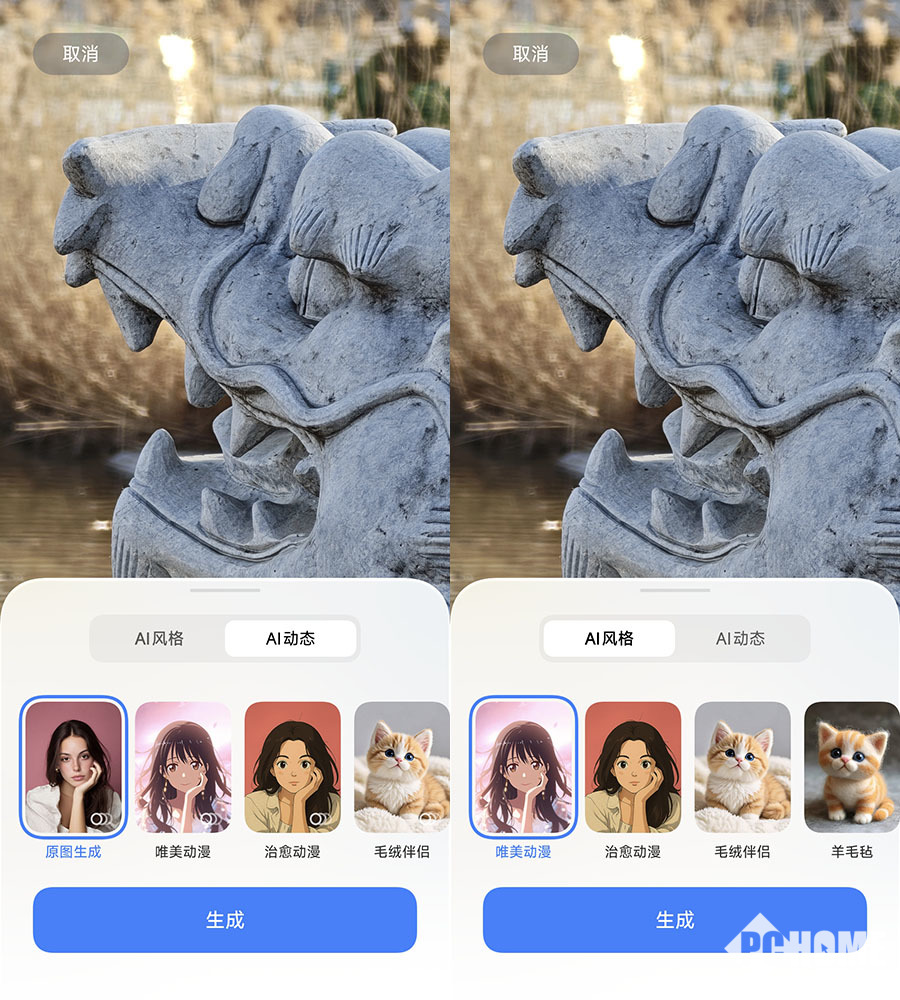Select 毛绒伴侣 in the AI风格 panel
This screenshot has height=1000, width=900.
pyautogui.click(x=742, y=767)
